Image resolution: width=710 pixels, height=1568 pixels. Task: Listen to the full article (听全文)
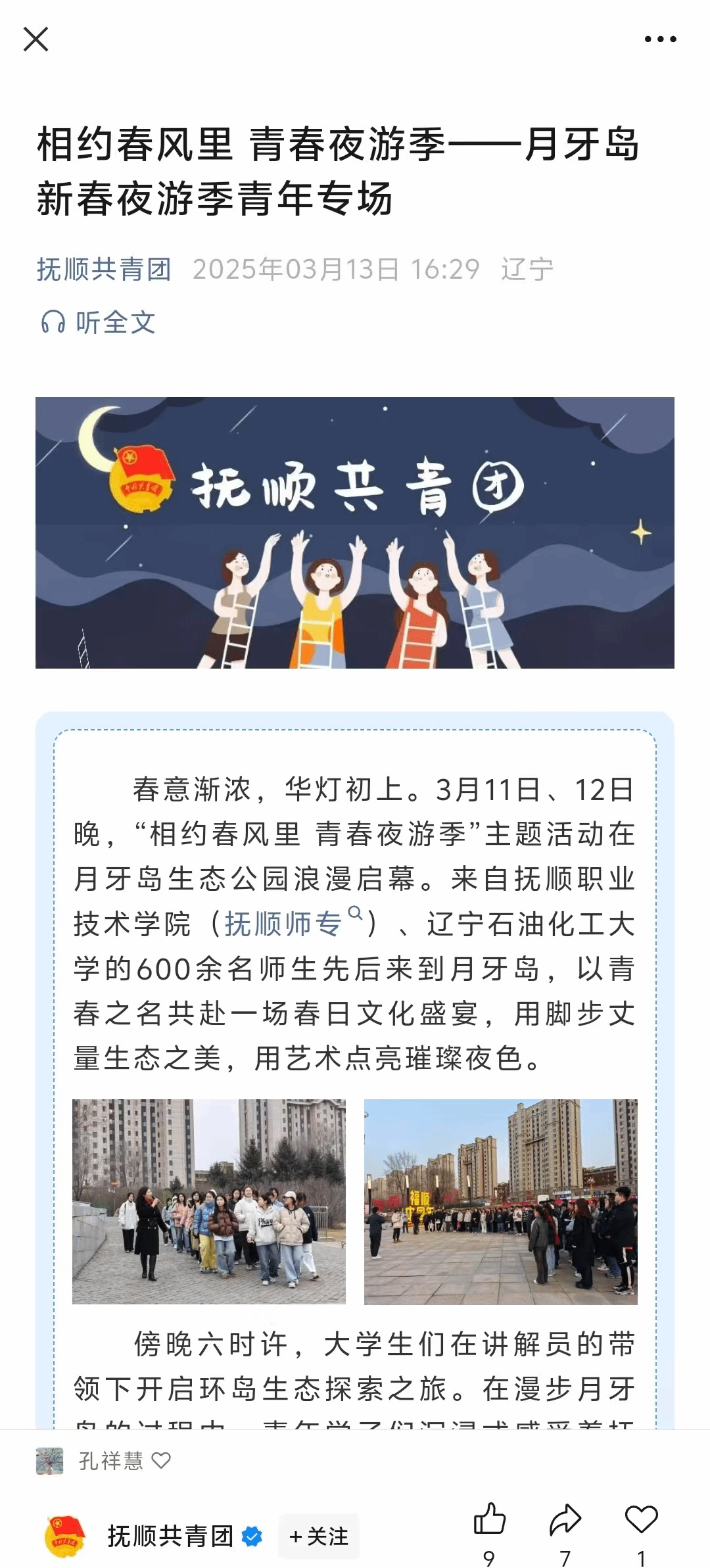(x=99, y=323)
